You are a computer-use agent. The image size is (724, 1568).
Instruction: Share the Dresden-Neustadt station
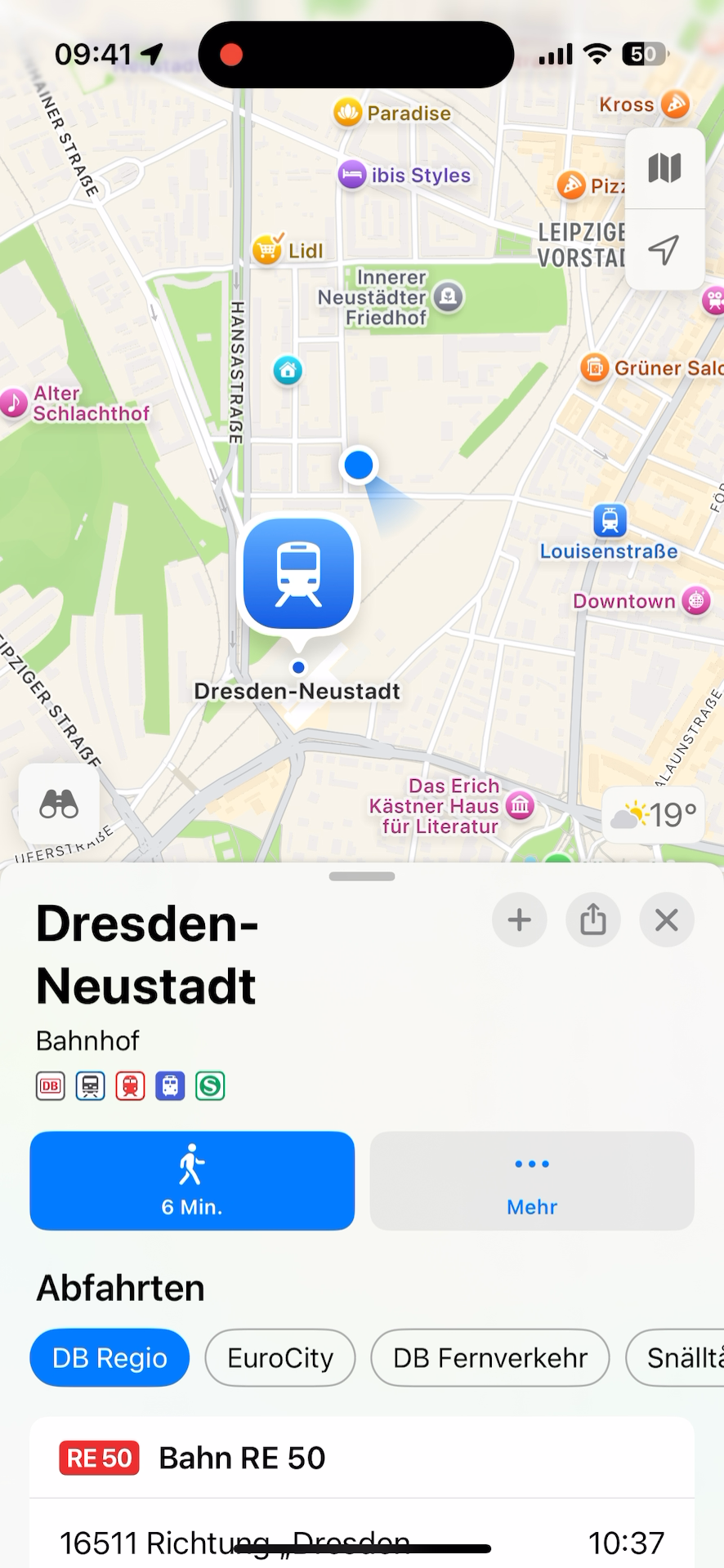pyautogui.click(x=593, y=920)
